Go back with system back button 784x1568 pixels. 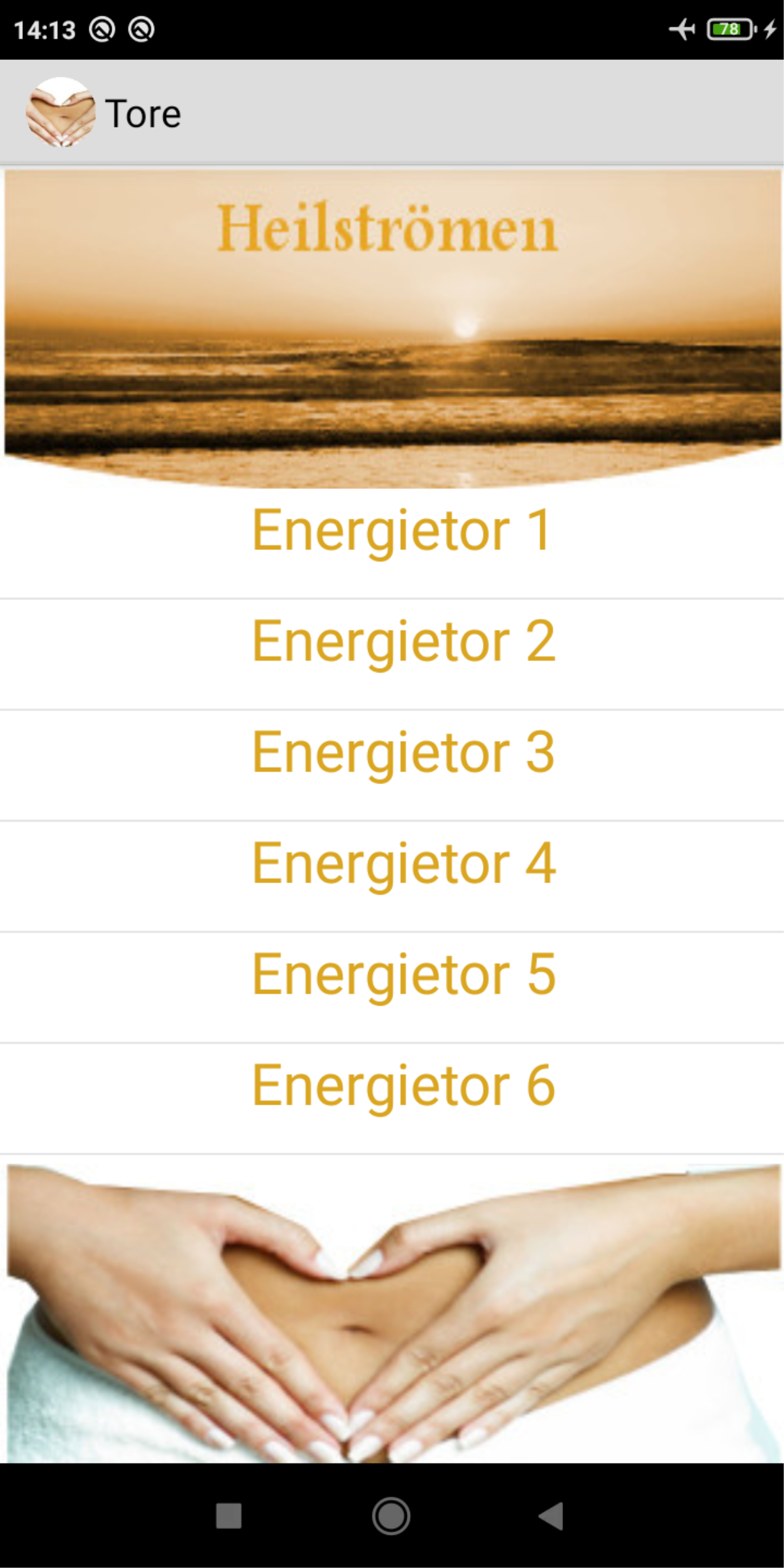(551, 1516)
